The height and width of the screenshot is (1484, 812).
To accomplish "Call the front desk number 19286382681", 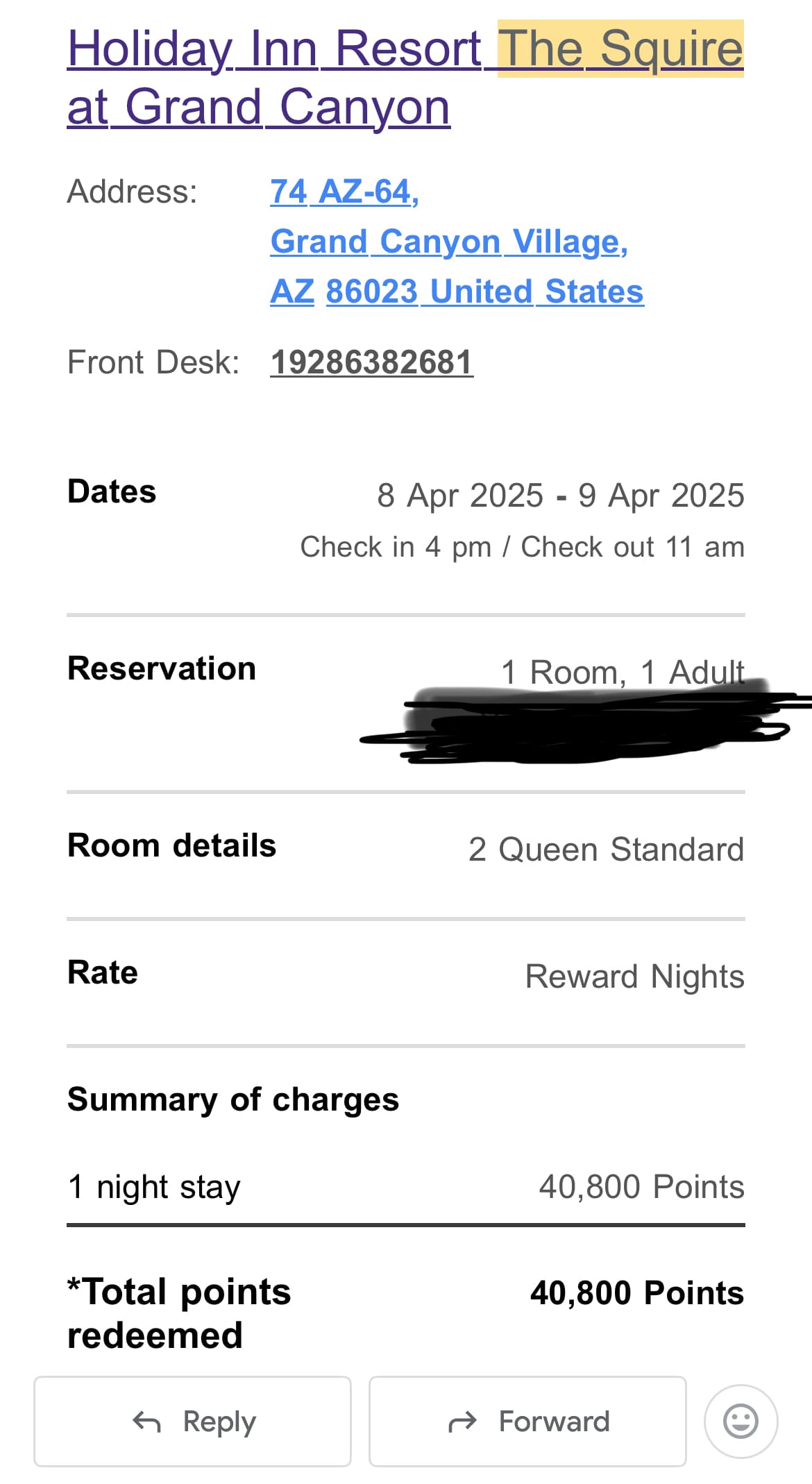I will (371, 362).
